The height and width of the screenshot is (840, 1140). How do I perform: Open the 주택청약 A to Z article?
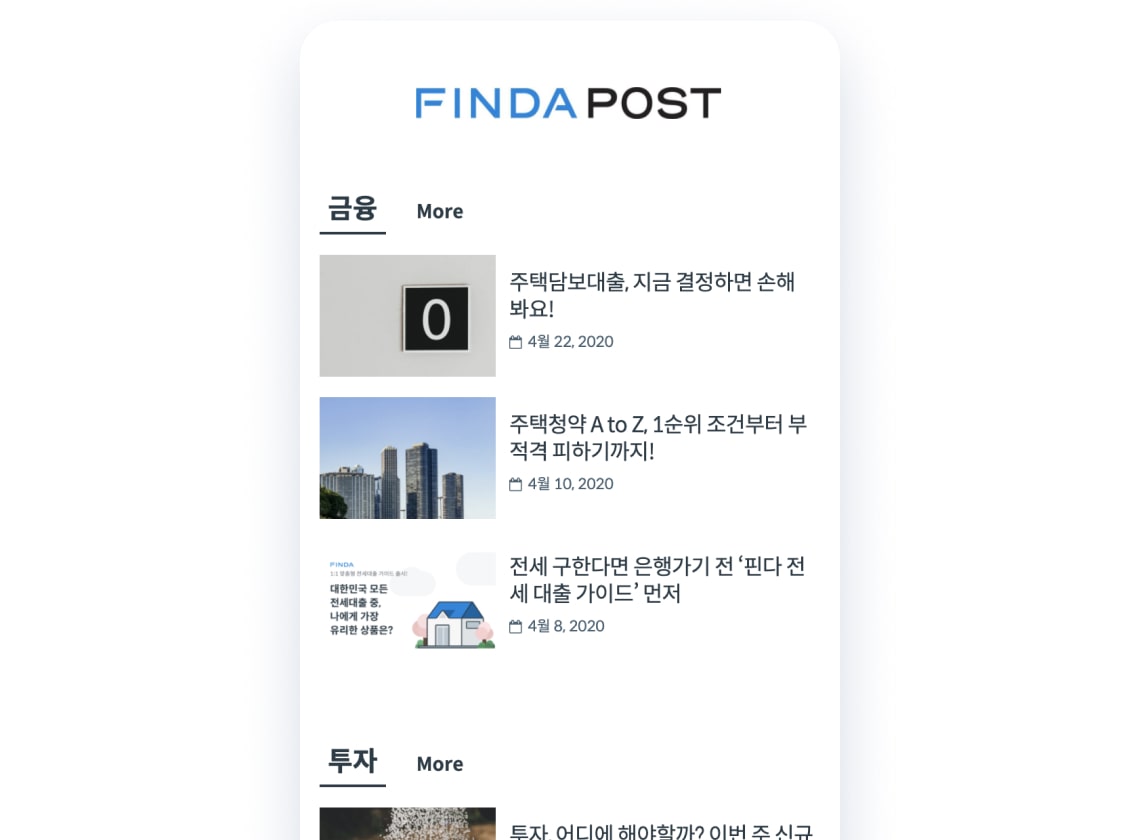point(657,437)
